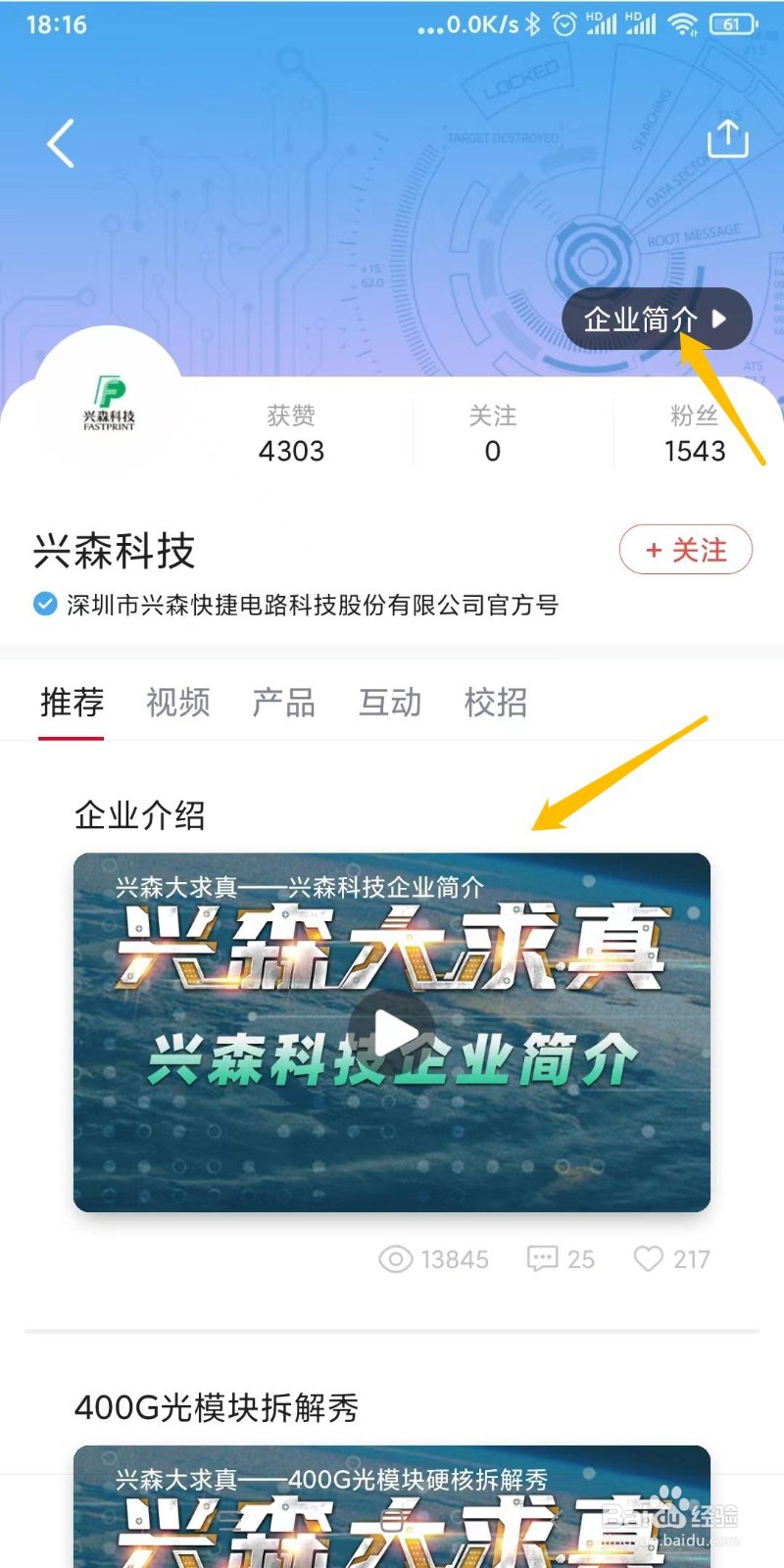Viewport: 784px width, 1568px height.
Task: Click the 产品 tab label
Action: [x=283, y=702]
